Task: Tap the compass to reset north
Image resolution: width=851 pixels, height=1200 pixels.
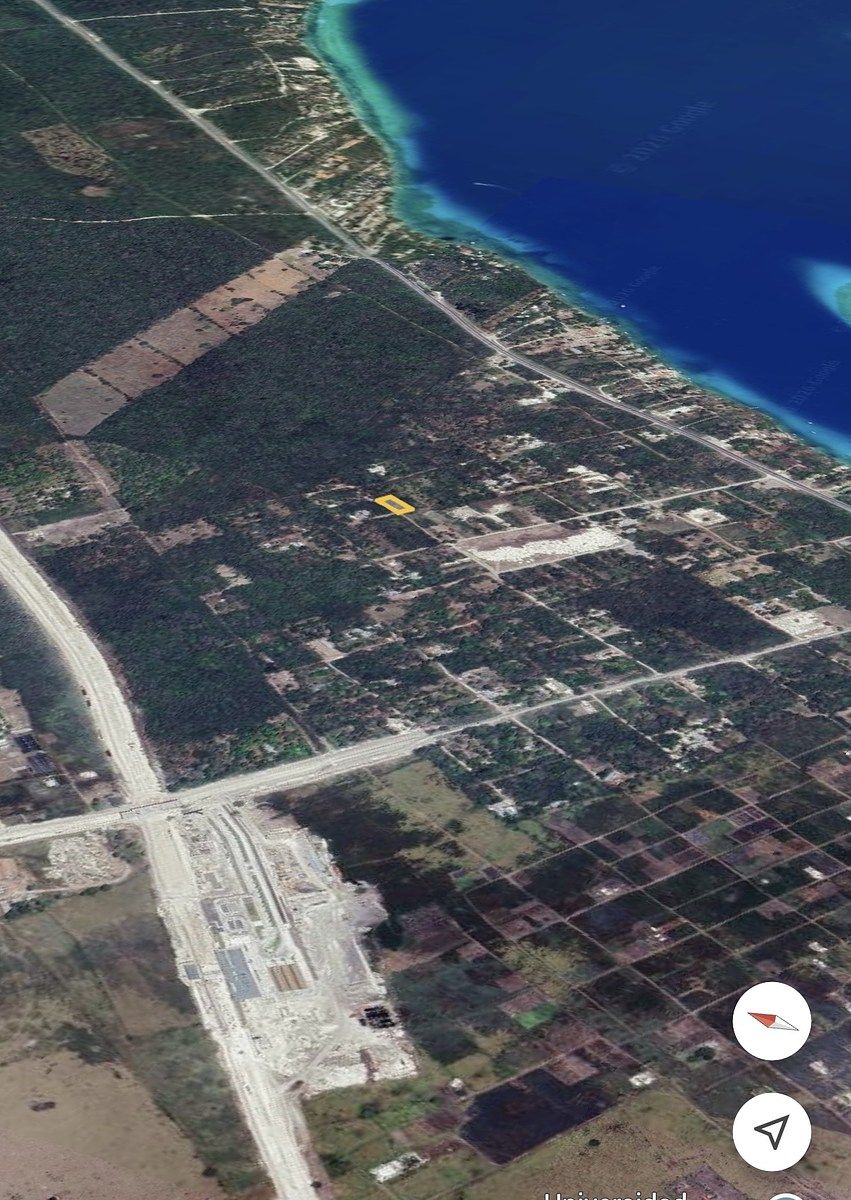Action: (772, 1021)
